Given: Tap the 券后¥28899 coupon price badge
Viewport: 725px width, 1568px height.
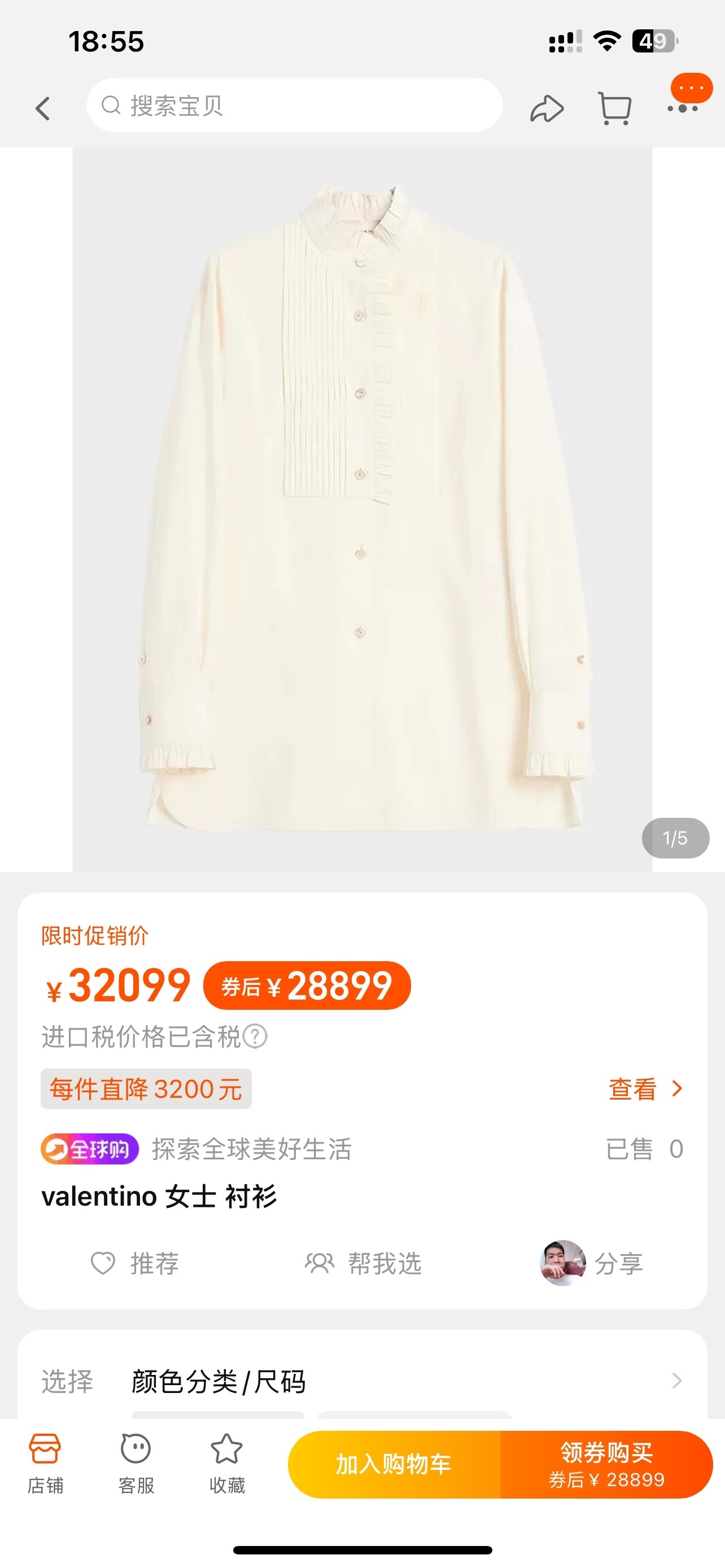Looking at the screenshot, I should pyautogui.click(x=307, y=986).
